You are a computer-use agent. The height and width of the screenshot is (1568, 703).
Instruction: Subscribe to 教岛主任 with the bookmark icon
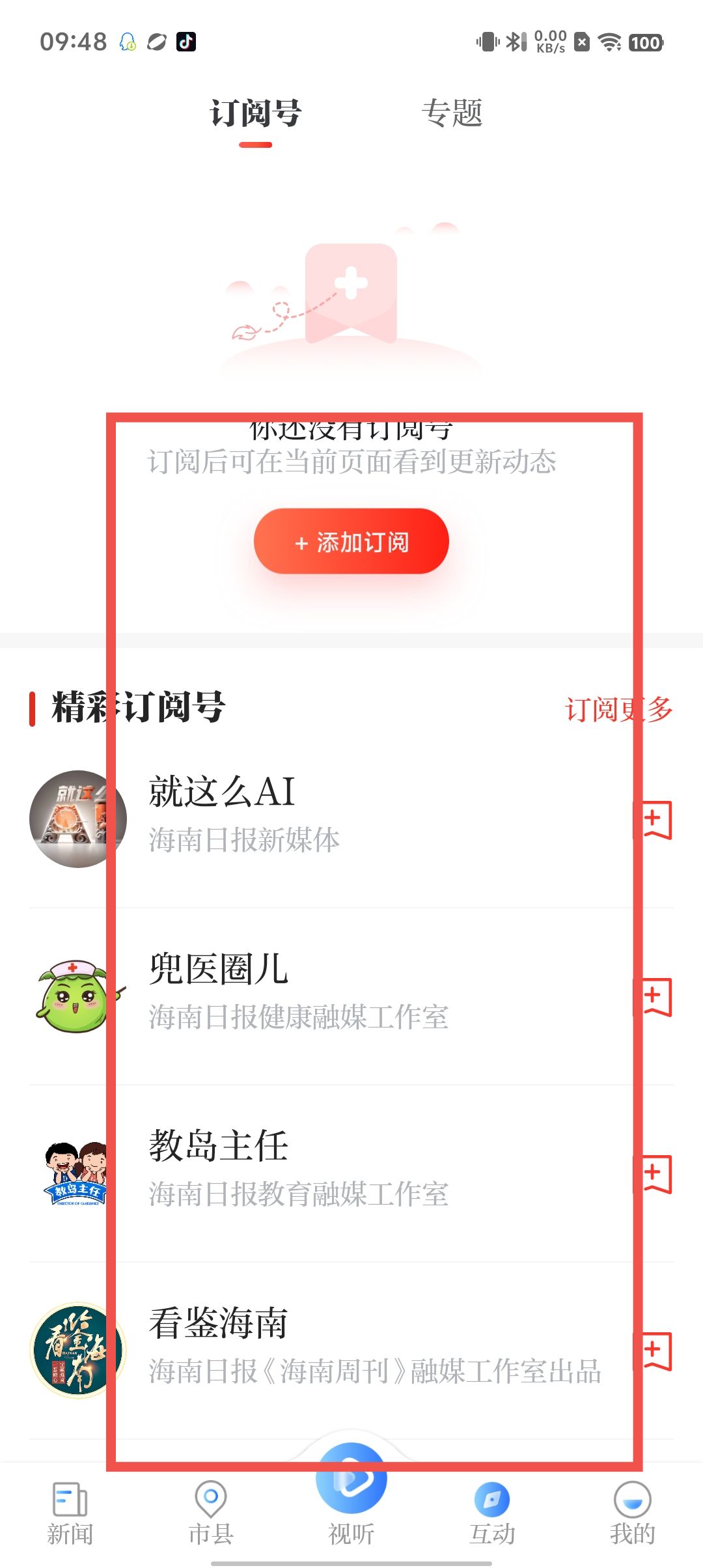point(653,1174)
